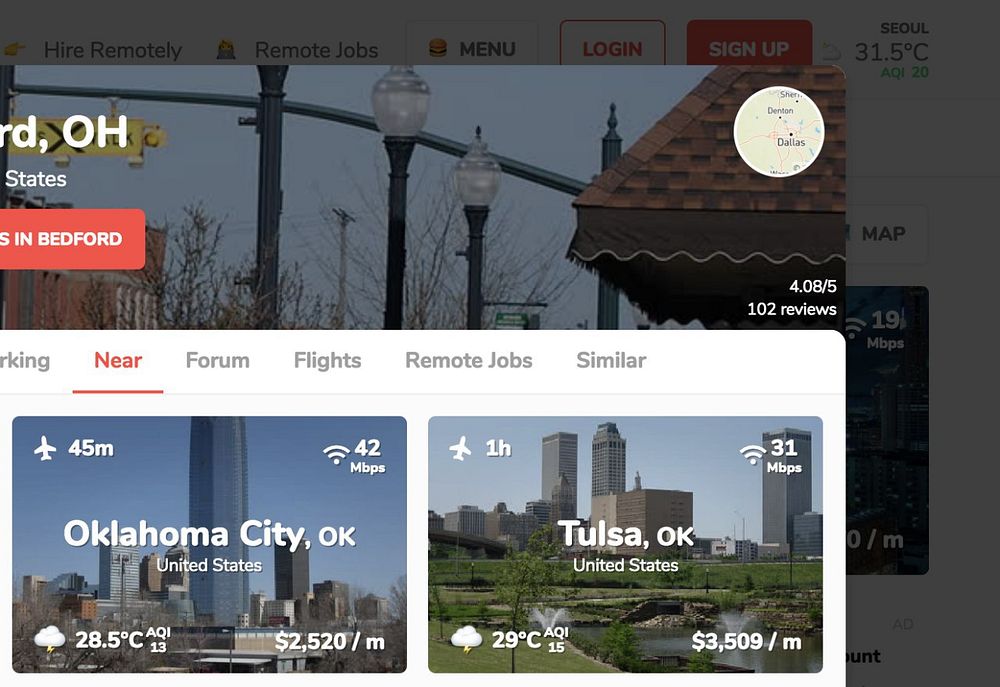The height and width of the screenshot is (687, 1000).
Task: Open the Remote Jobs header link
Action: pos(316,49)
